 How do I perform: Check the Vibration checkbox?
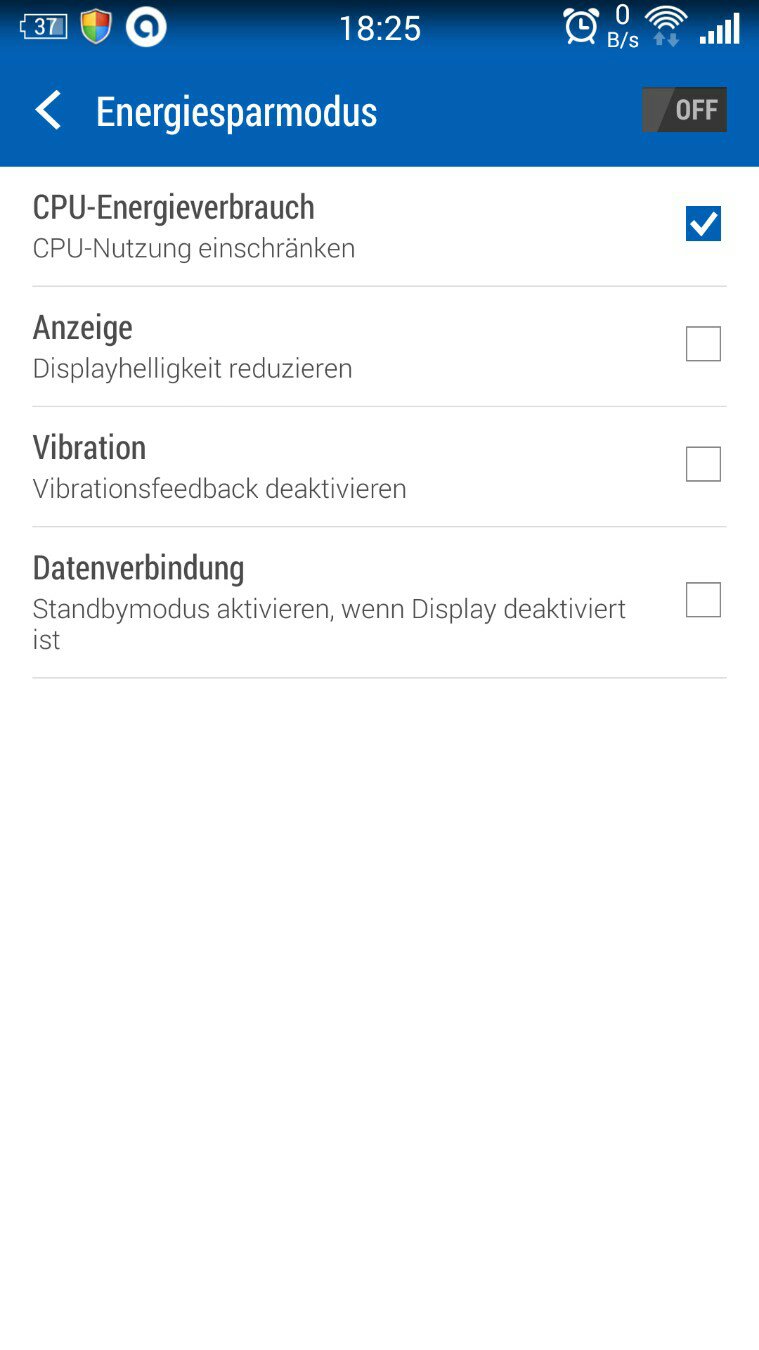coord(703,464)
